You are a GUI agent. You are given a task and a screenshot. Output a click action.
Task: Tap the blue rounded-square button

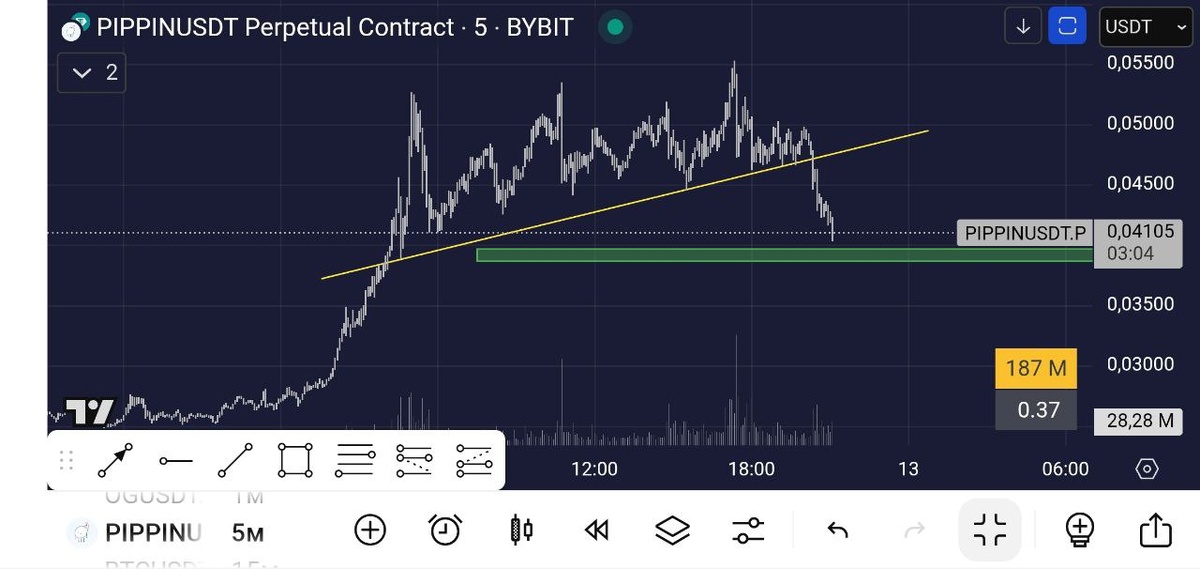(1067, 27)
